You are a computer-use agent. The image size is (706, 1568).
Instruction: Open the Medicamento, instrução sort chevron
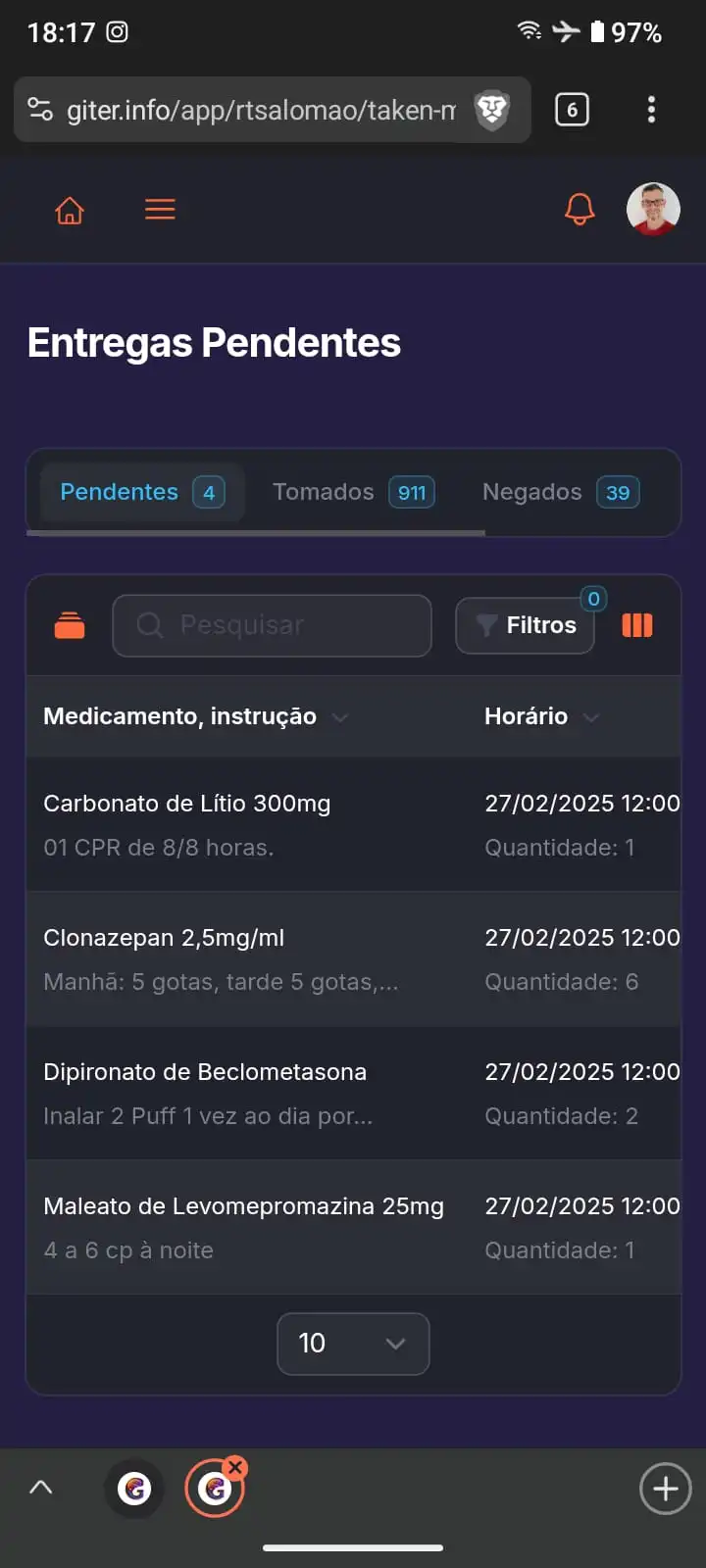click(340, 718)
